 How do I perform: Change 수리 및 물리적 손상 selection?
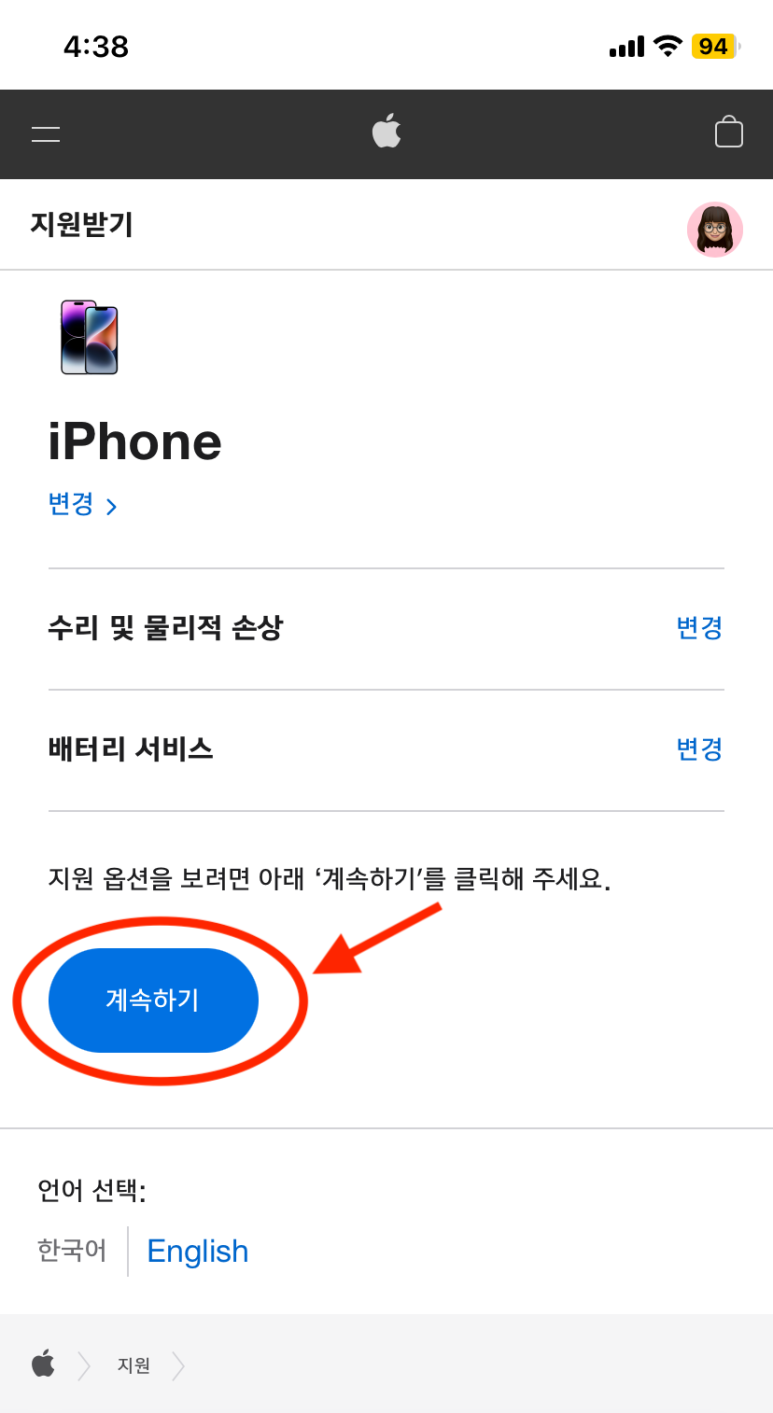698,628
